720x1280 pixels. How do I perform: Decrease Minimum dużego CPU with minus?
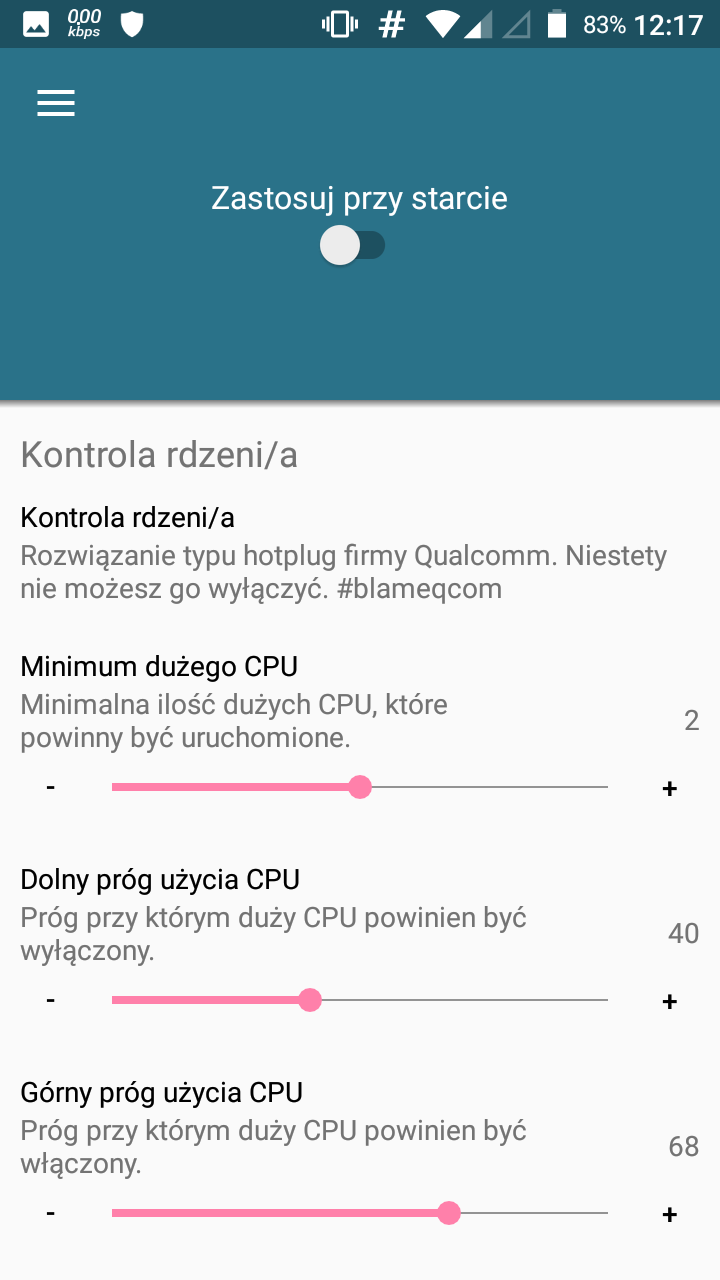pos(50,788)
